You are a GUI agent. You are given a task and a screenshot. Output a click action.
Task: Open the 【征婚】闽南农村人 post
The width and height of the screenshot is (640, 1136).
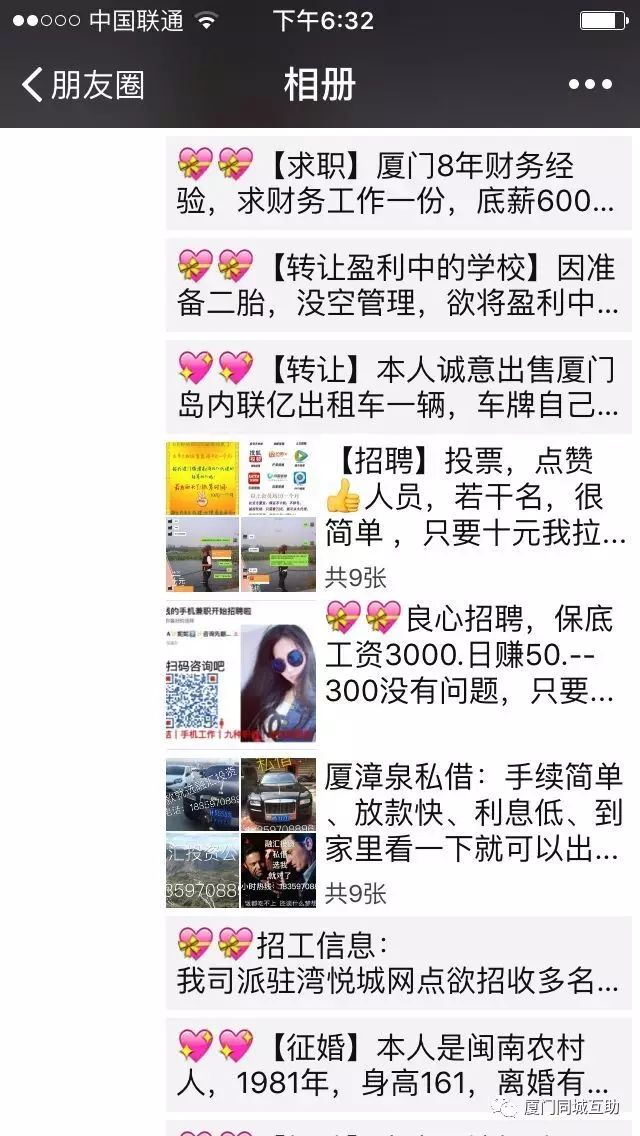398,1064
